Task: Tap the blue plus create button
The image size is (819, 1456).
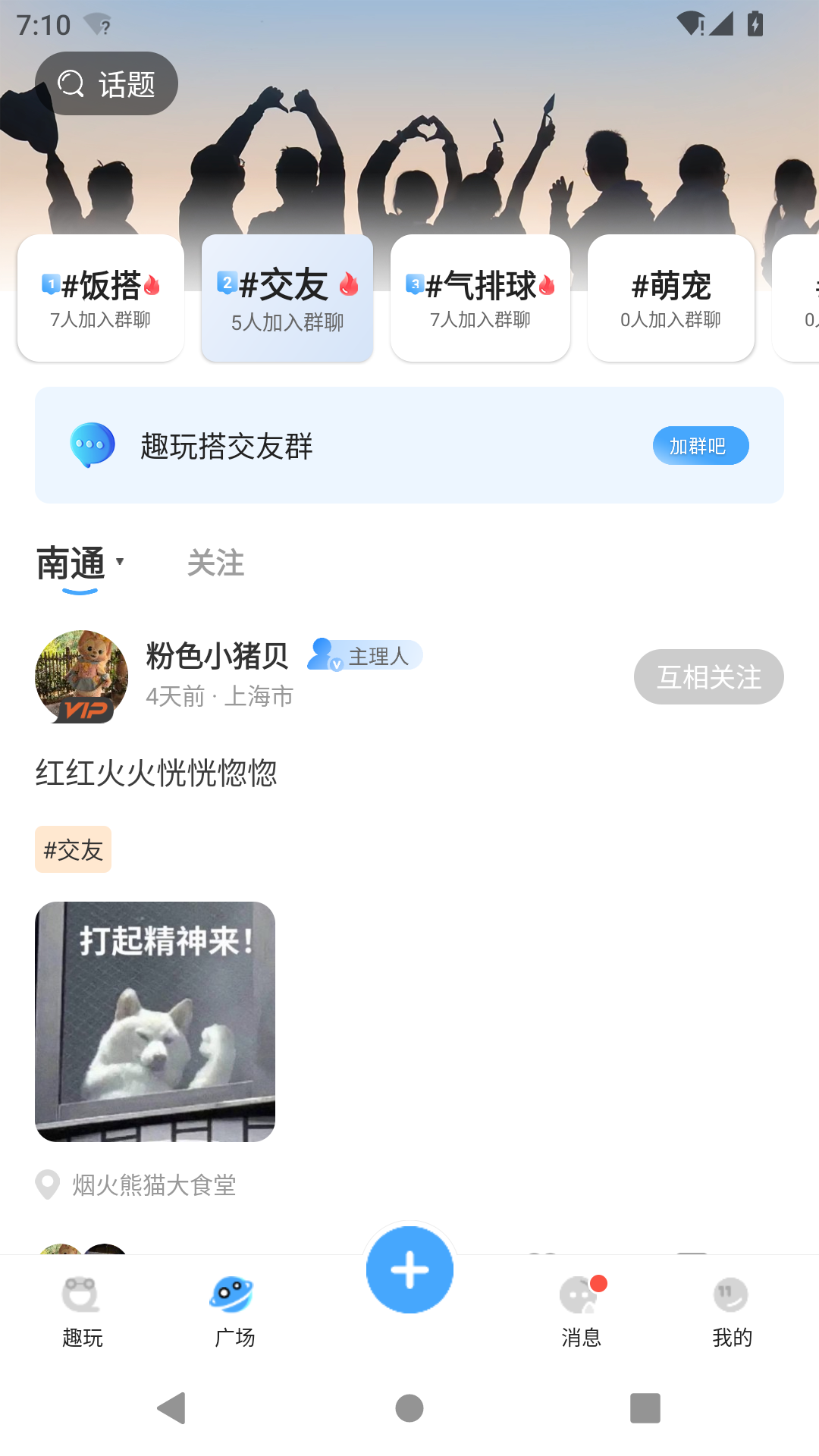Action: click(409, 1269)
